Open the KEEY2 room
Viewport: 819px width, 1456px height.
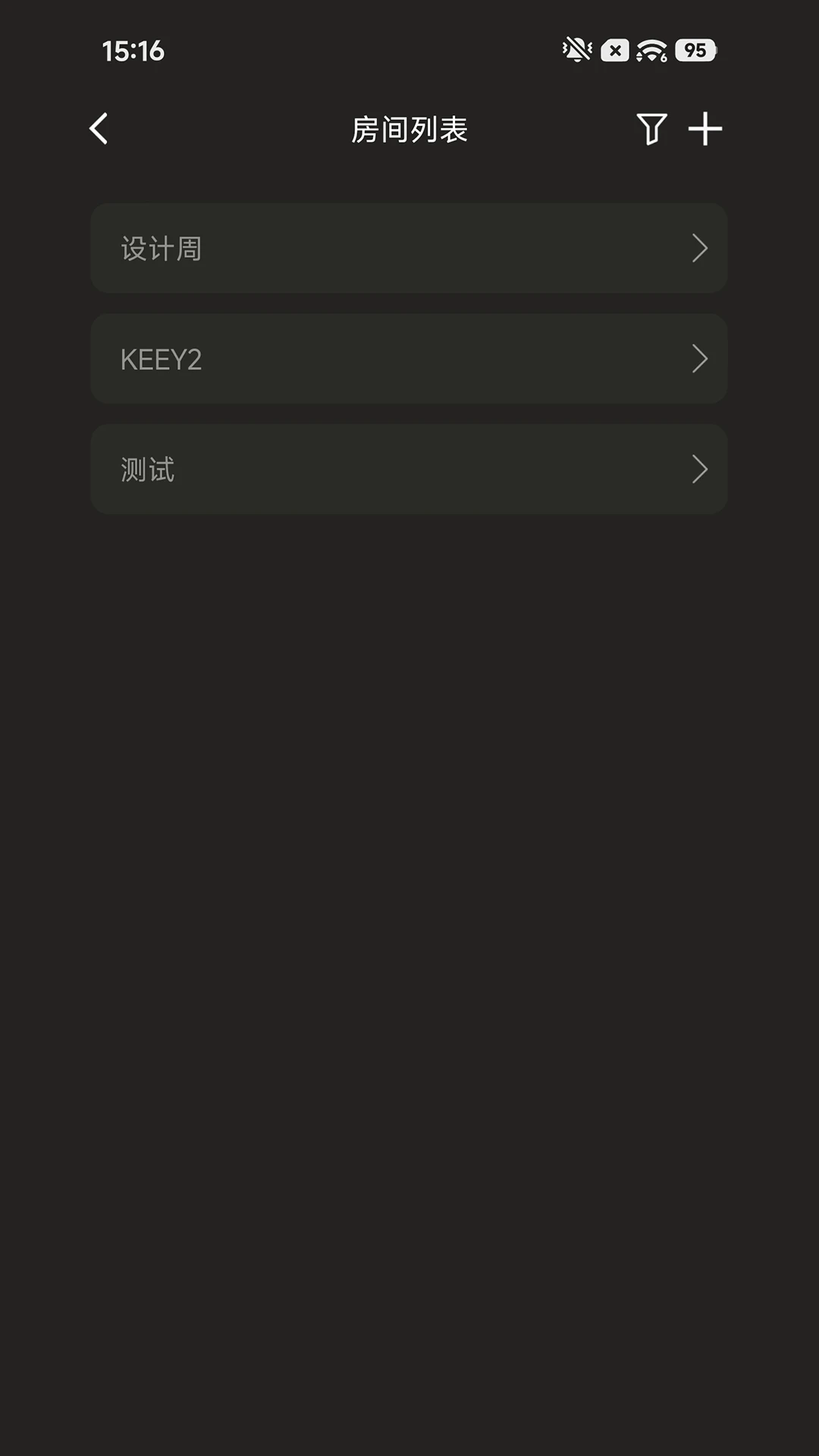[409, 359]
